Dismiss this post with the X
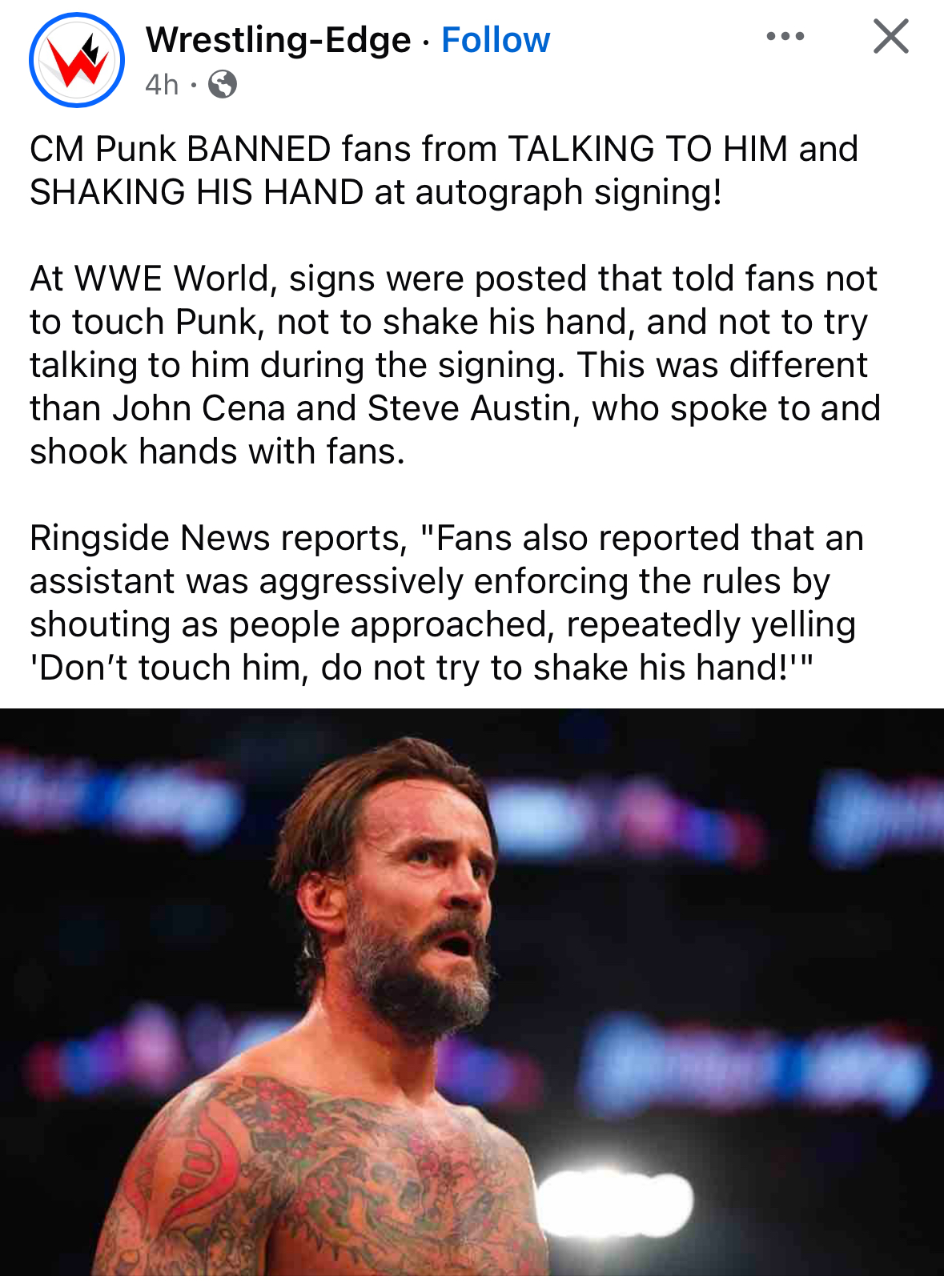 click(890, 37)
